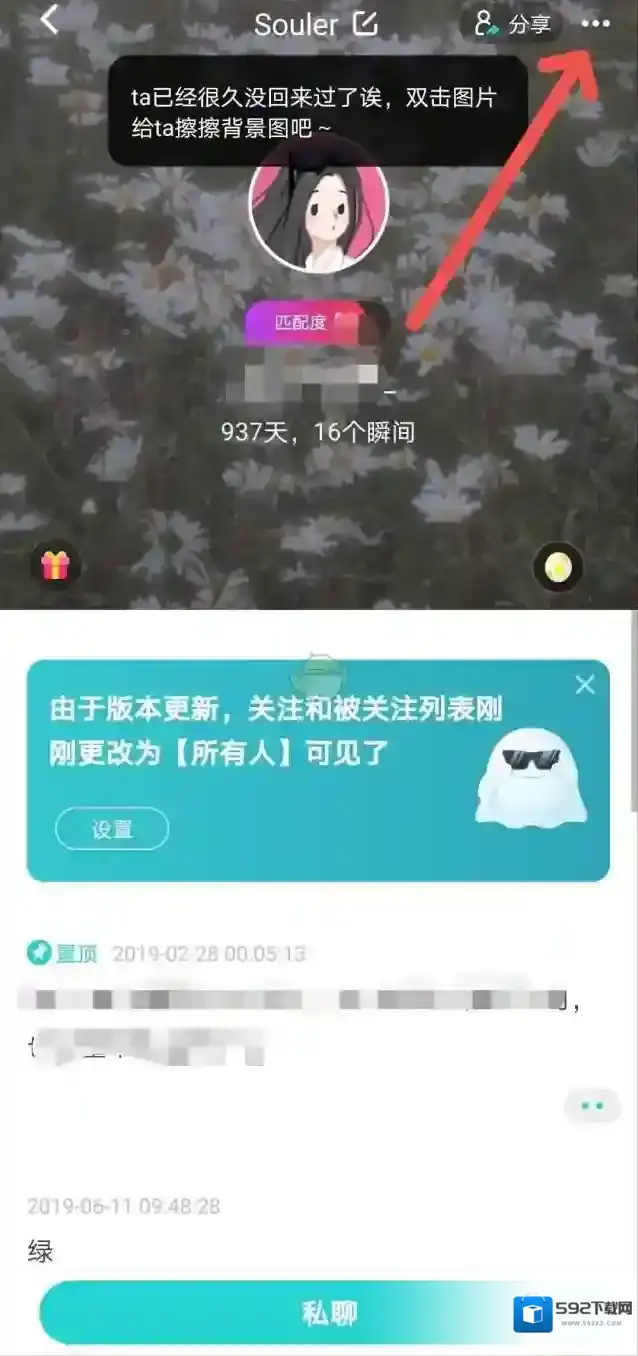Open options for the pinned post

pyautogui.click(x=592, y=1106)
